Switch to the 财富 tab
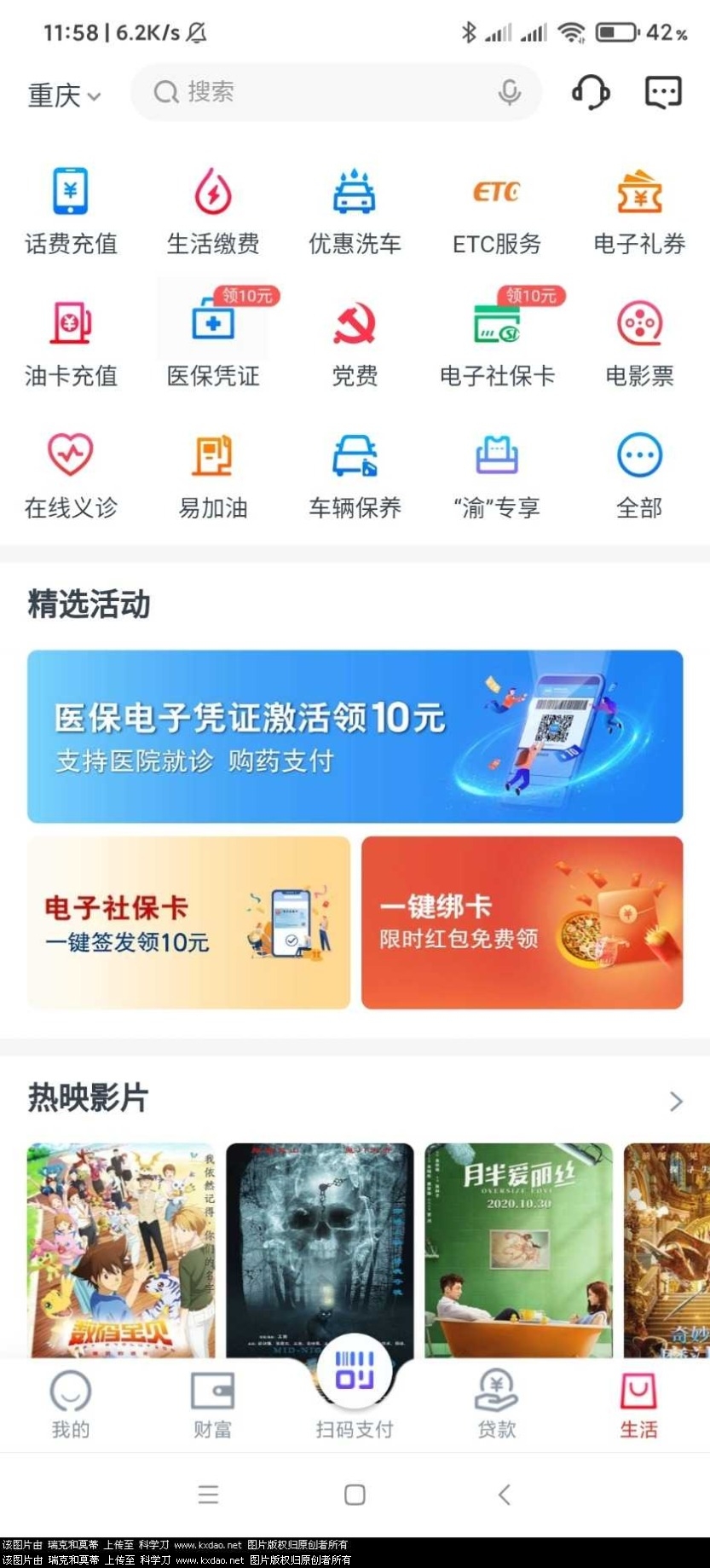Viewport: 710px width, 1568px height. (x=212, y=1404)
